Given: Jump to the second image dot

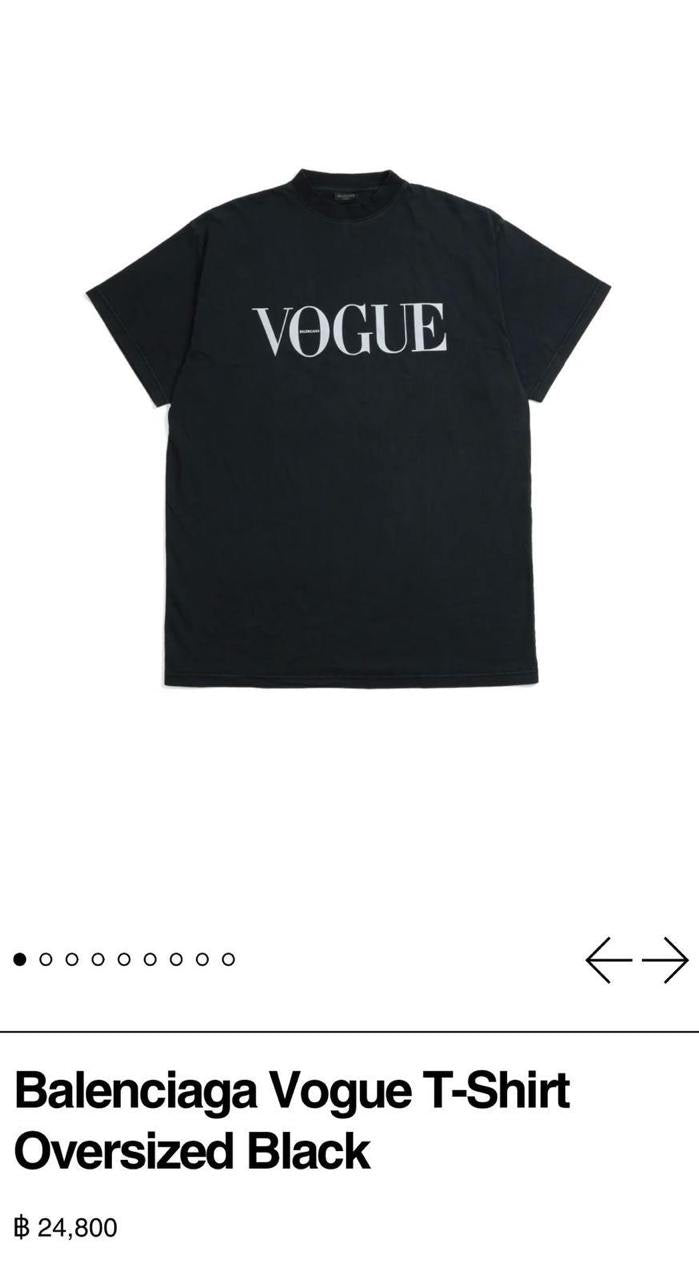Looking at the screenshot, I should point(45,959).
